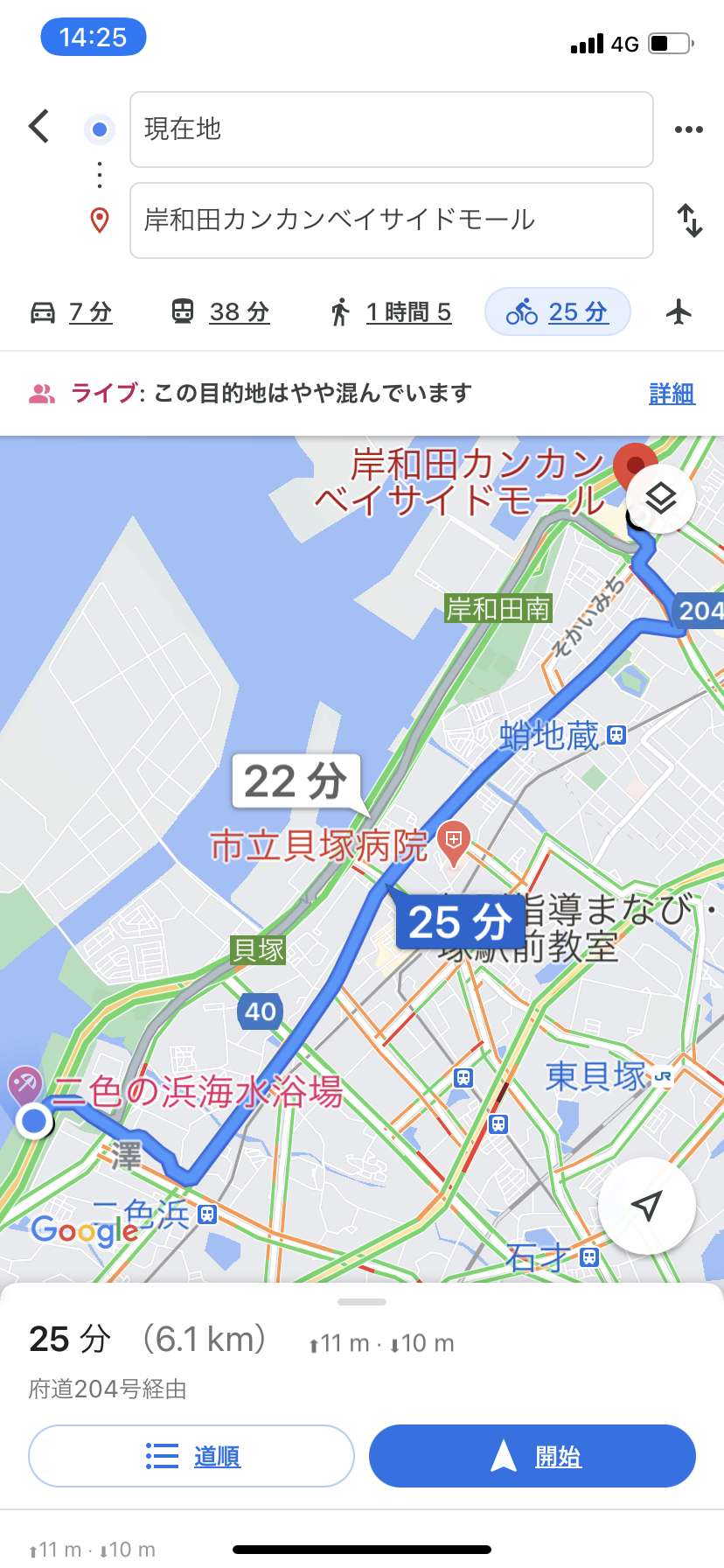Select the alternative 22 分 route
The height and width of the screenshot is (1568, 724).
pos(296,781)
